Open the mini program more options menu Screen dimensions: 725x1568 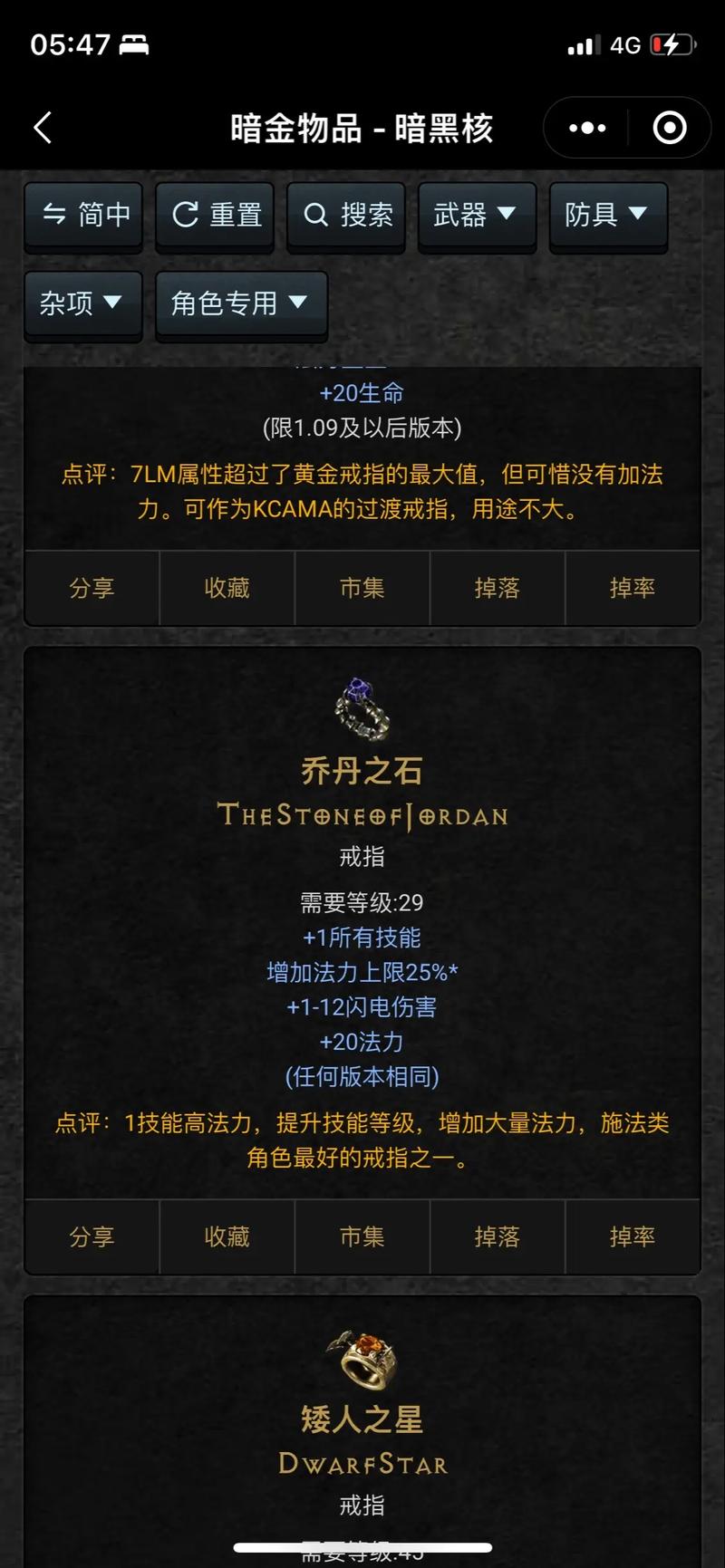pyautogui.click(x=587, y=128)
